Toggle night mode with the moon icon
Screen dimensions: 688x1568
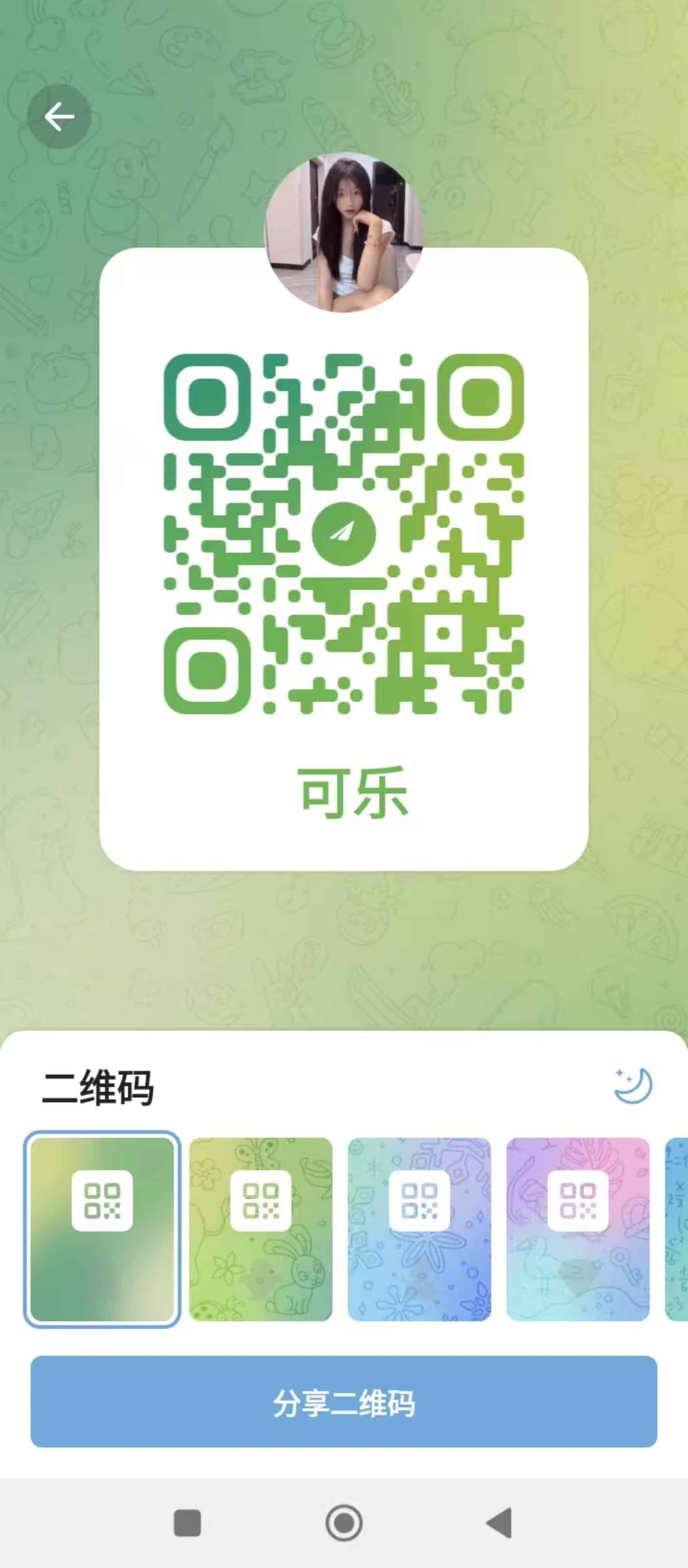[633, 1086]
